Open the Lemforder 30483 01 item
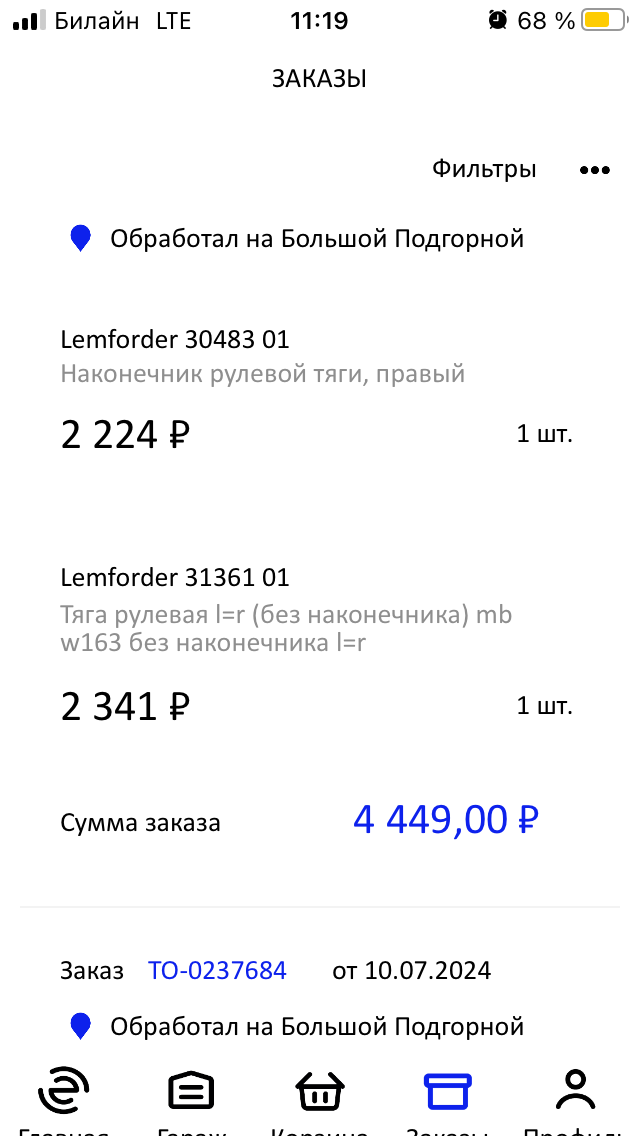This screenshot has width=640, height=1136. click(175, 338)
